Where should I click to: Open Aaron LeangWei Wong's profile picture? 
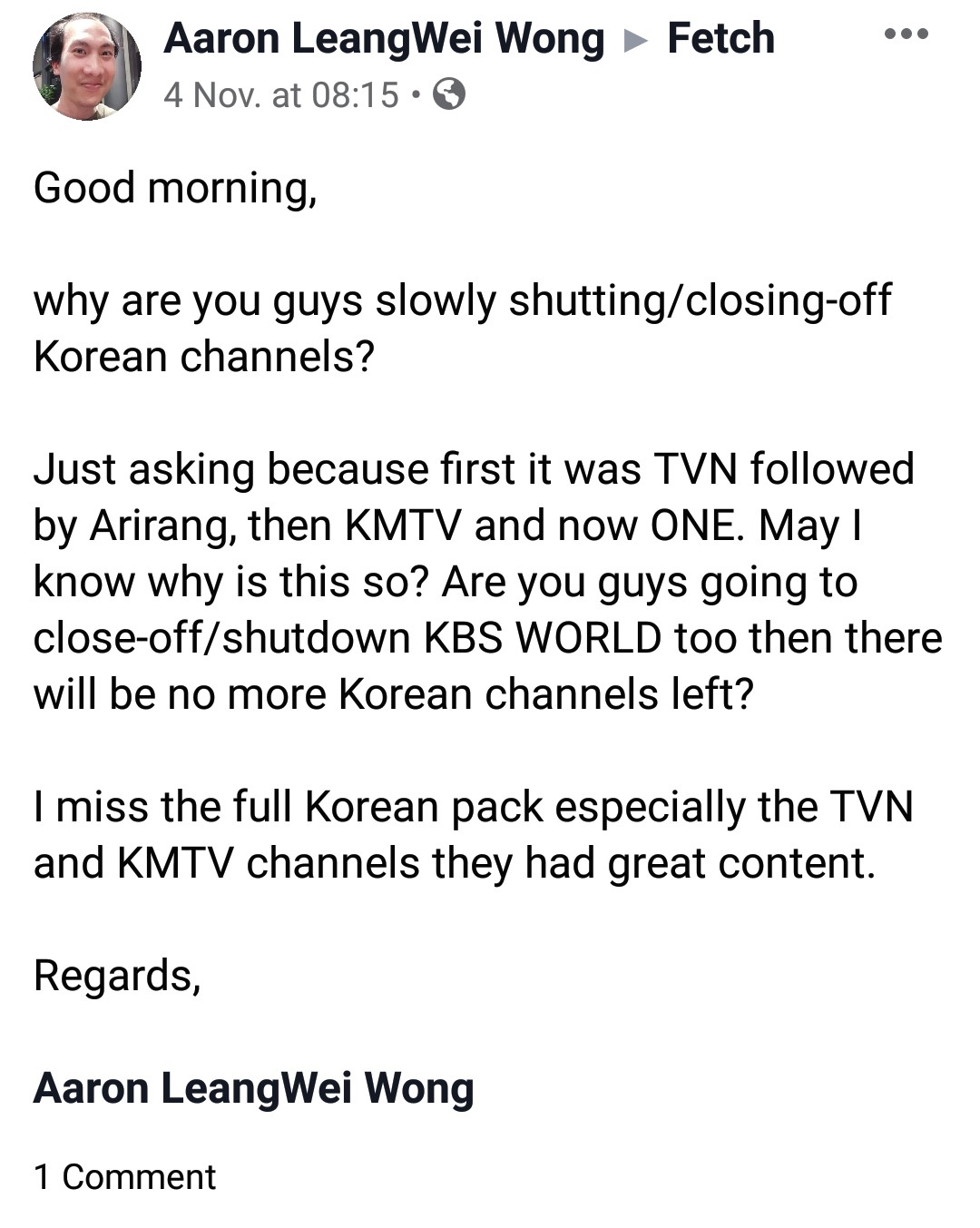[87, 66]
